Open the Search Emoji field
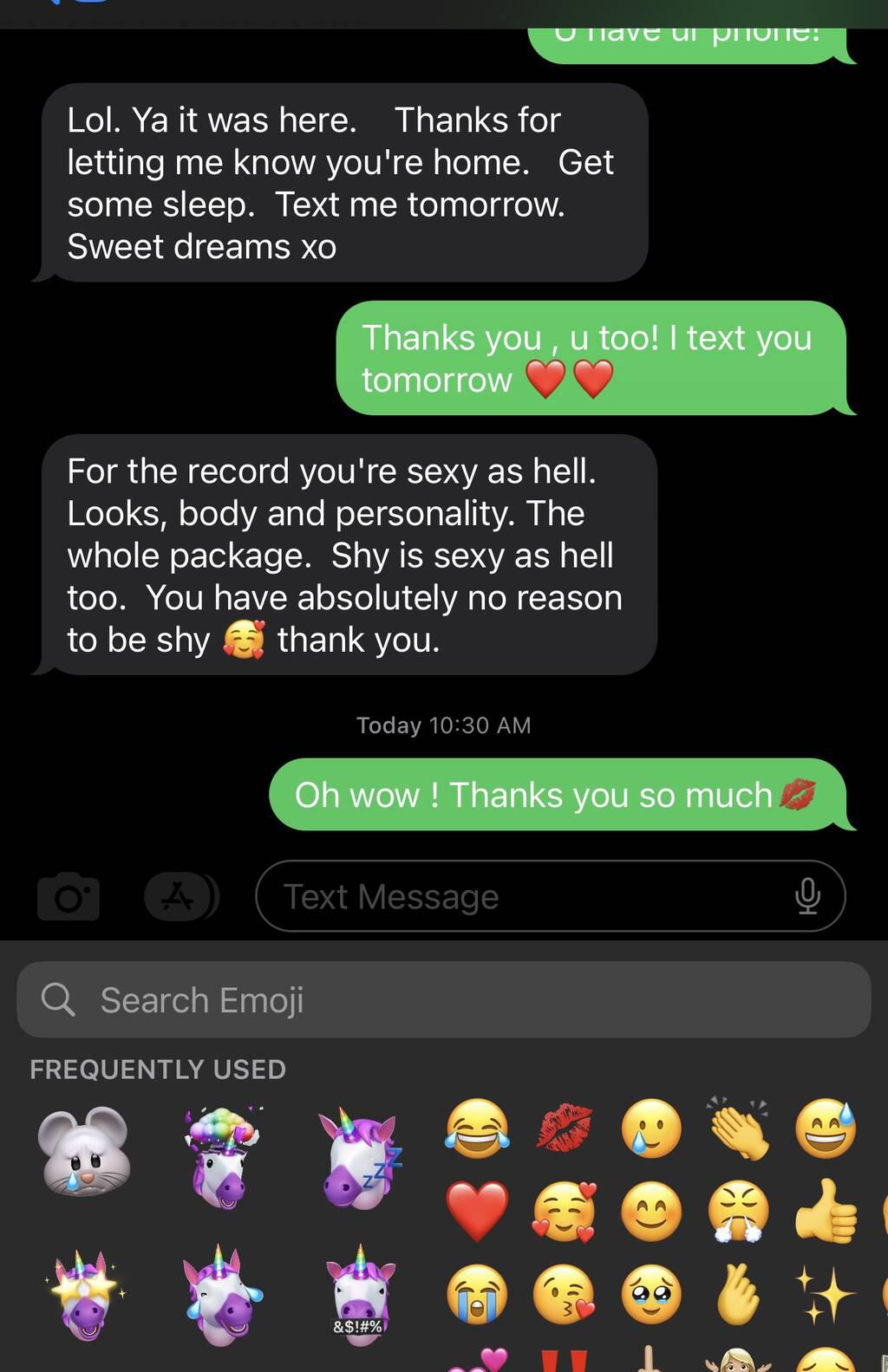The height and width of the screenshot is (1372, 888). (443, 999)
